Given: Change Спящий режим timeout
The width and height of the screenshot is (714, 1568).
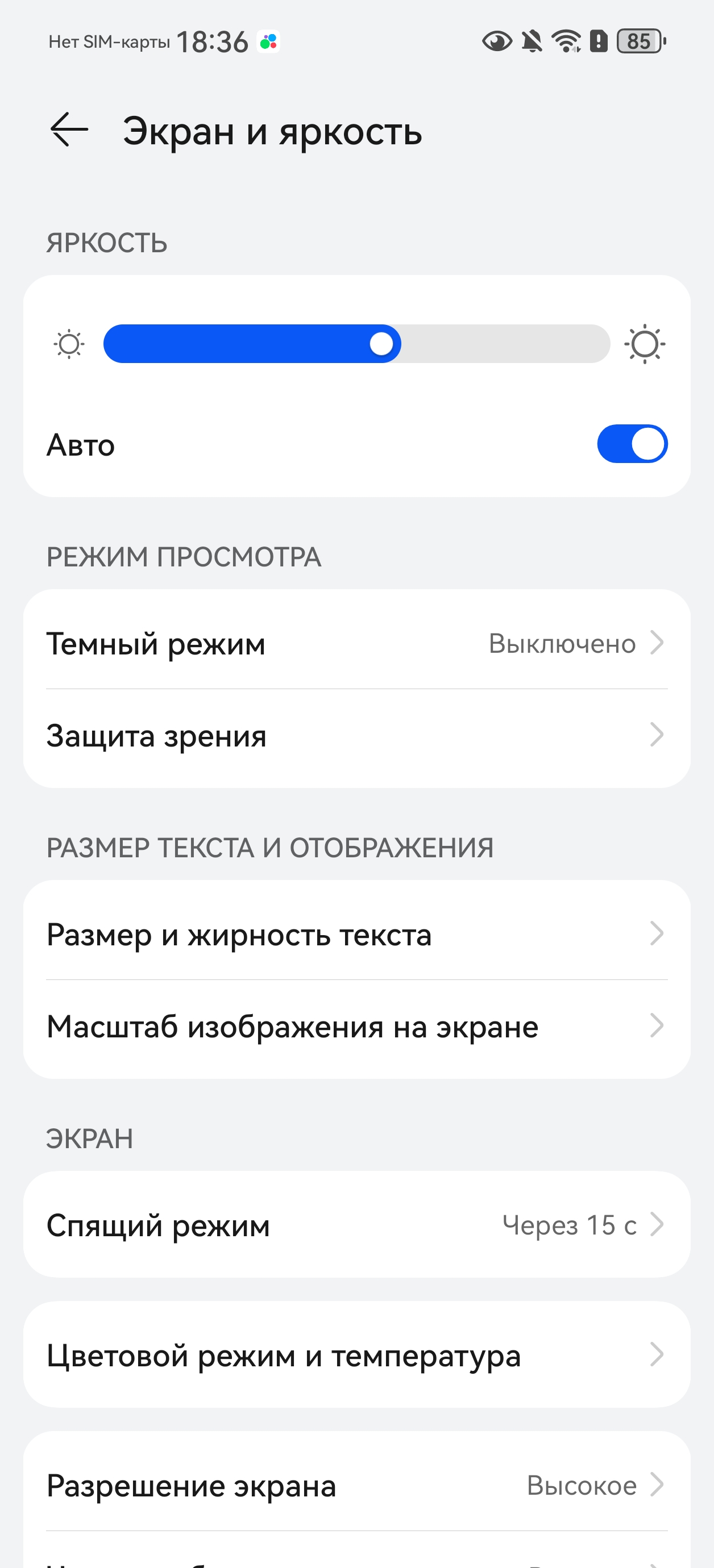Looking at the screenshot, I should tap(356, 1225).
